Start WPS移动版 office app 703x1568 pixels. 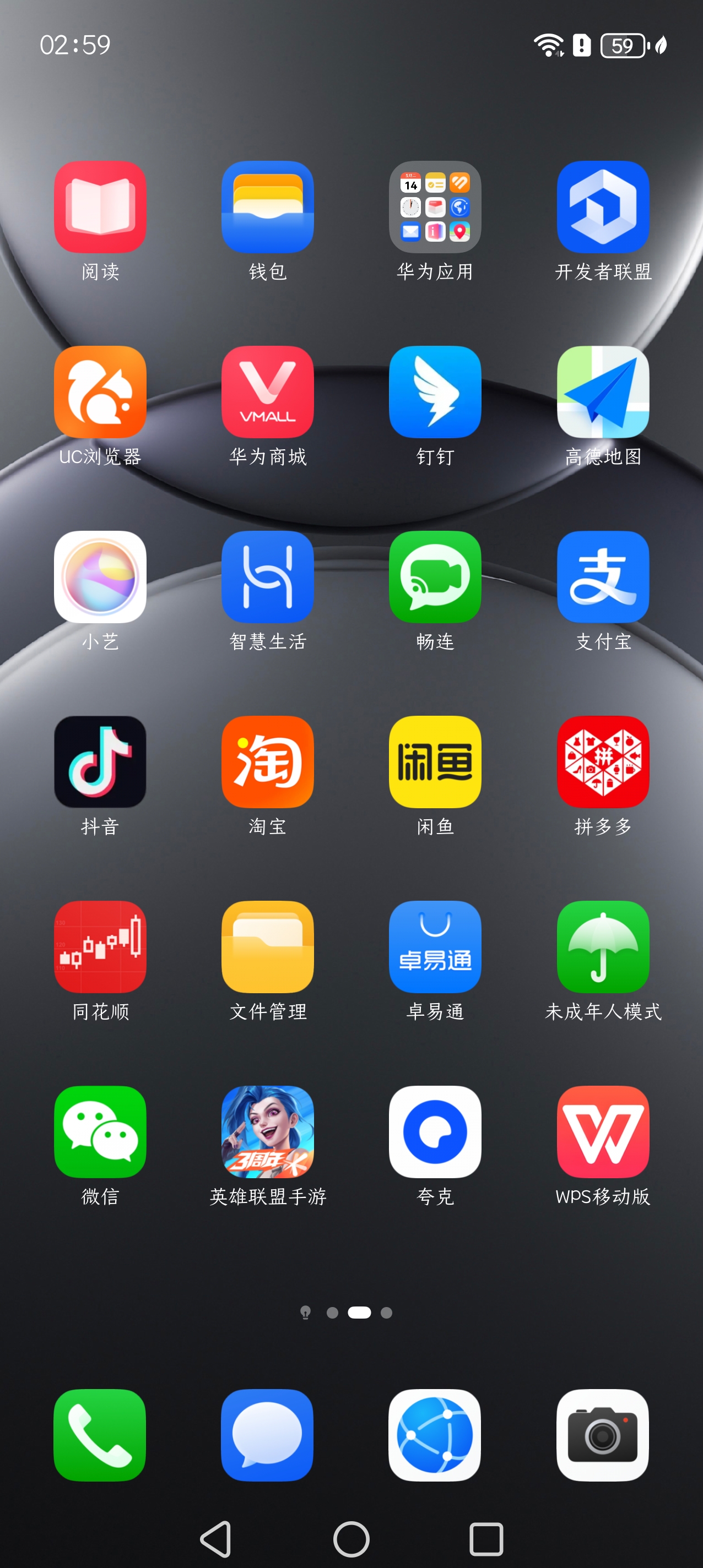pos(603,1132)
